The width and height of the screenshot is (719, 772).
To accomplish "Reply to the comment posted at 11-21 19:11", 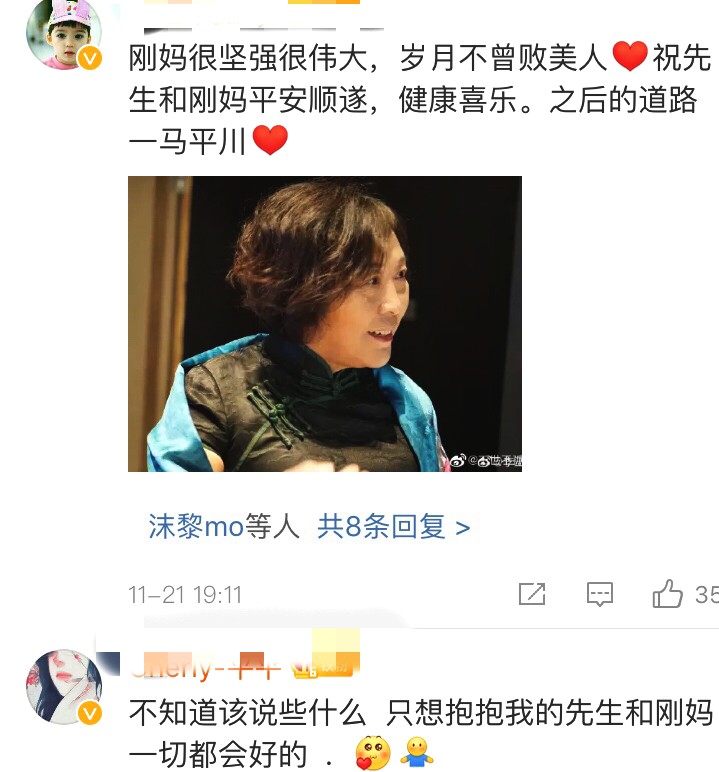I will point(600,594).
